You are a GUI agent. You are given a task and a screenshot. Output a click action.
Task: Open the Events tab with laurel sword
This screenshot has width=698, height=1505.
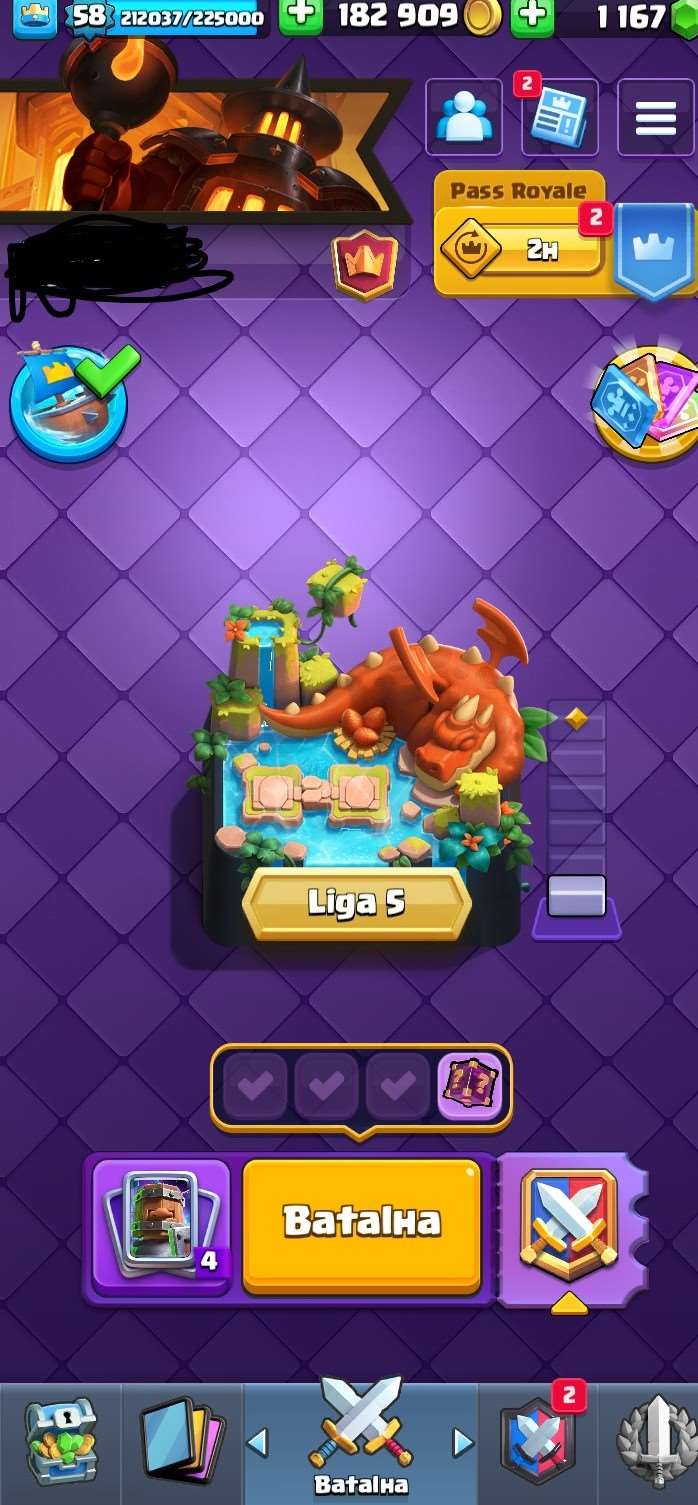tap(657, 1440)
